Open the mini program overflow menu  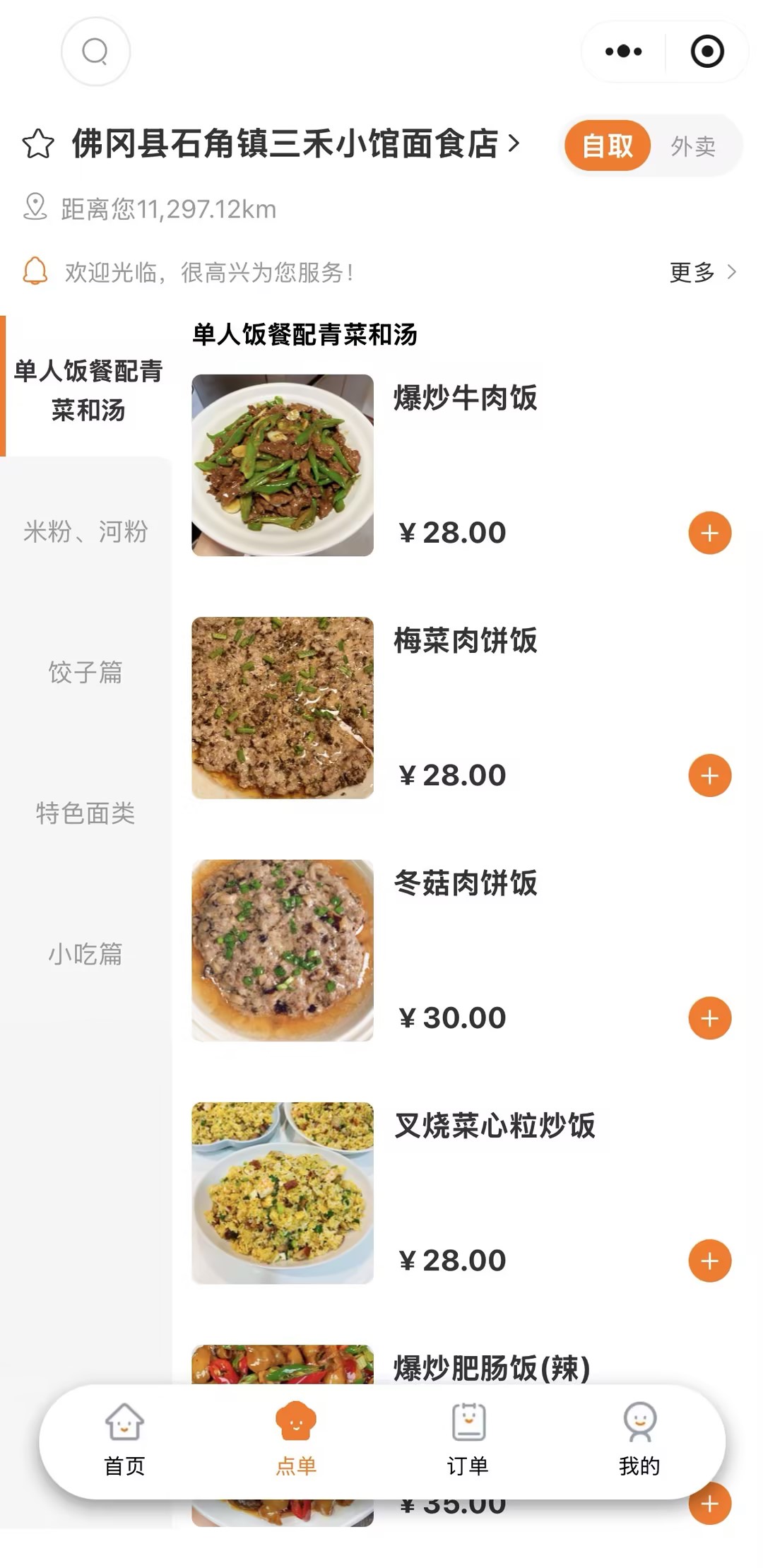624,52
